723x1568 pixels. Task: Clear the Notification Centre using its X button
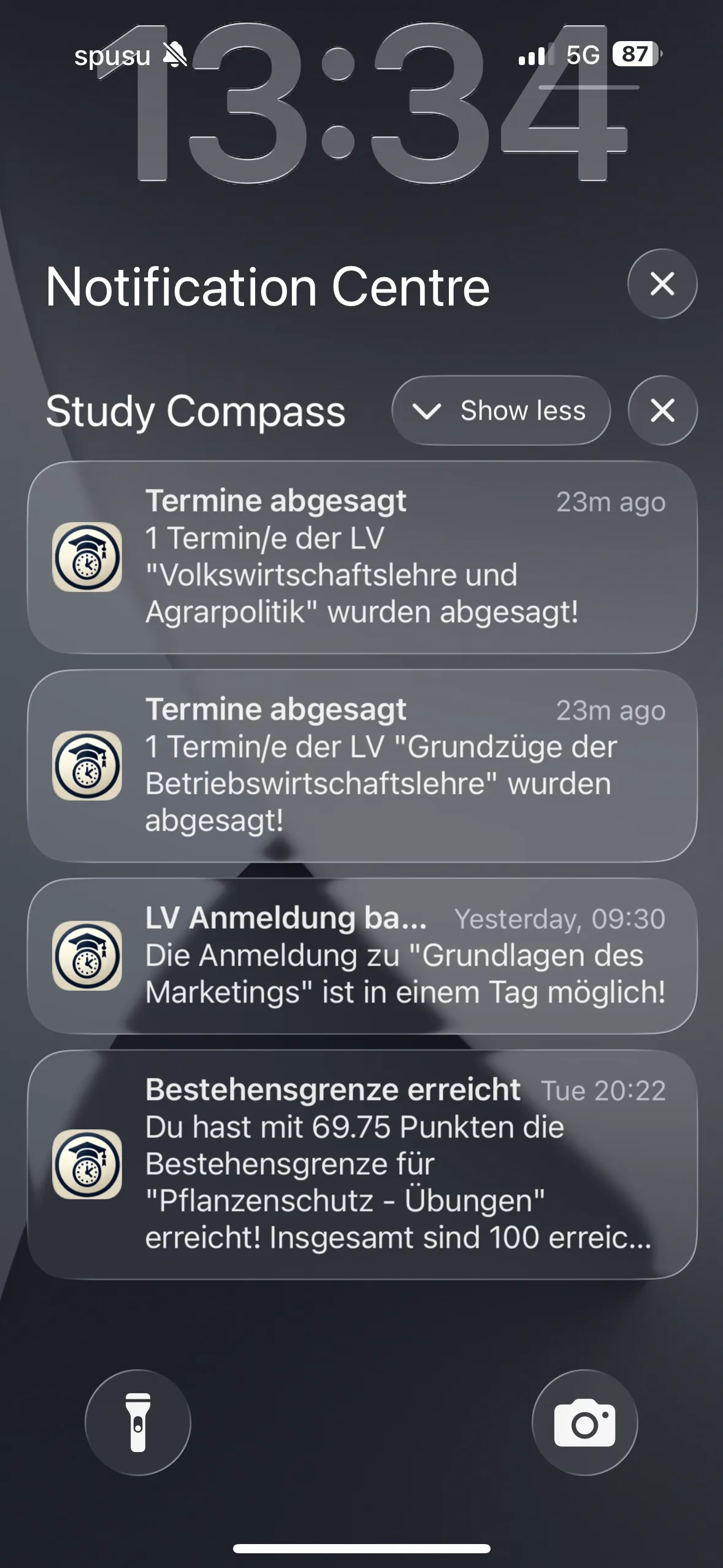click(661, 286)
